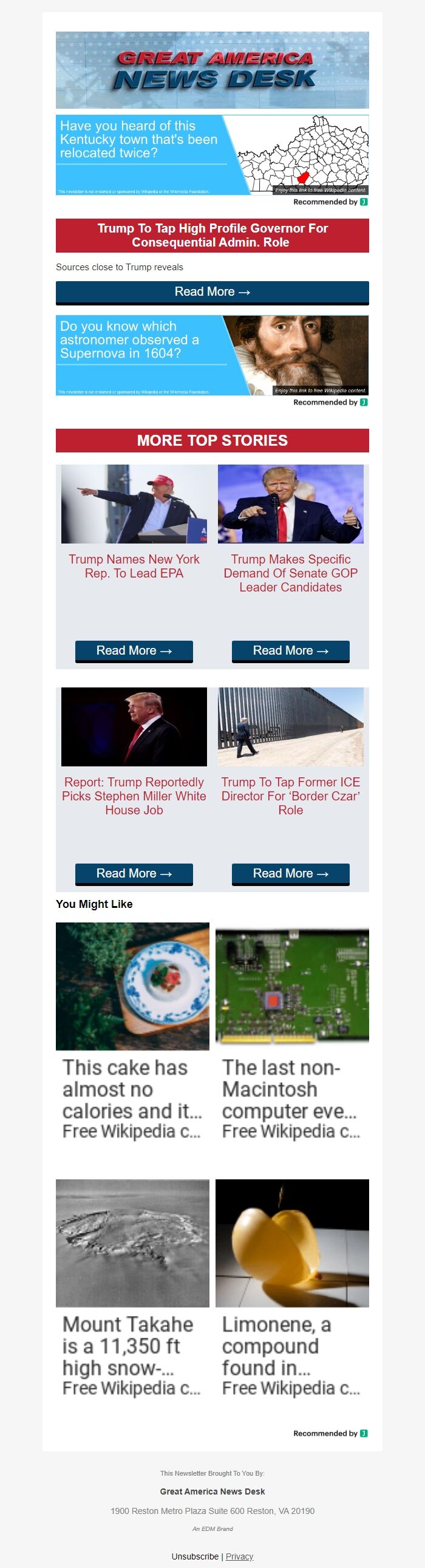Open the Privacy link

point(239,1556)
